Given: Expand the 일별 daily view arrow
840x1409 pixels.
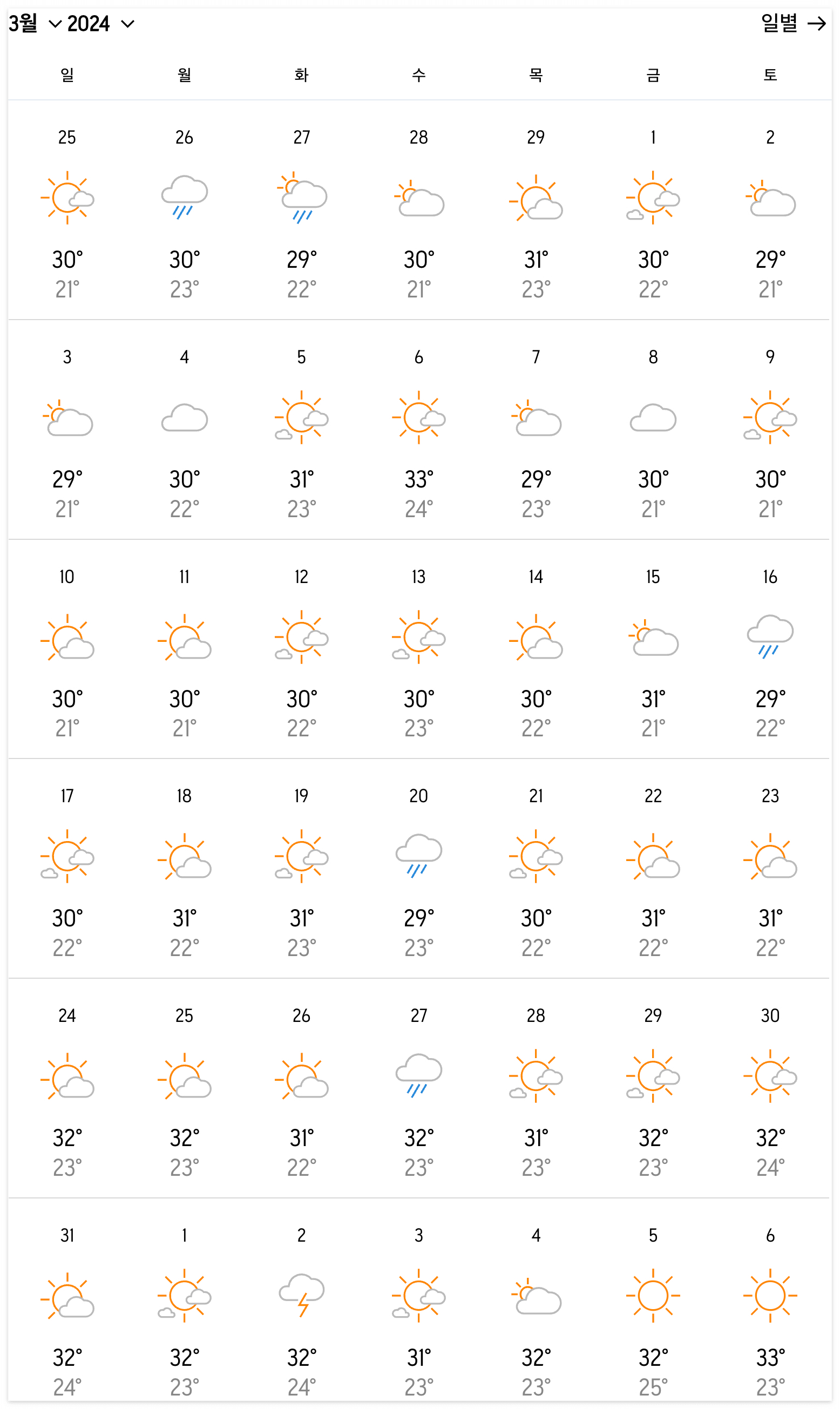Looking at the screenshot, I should coord(817,24).
